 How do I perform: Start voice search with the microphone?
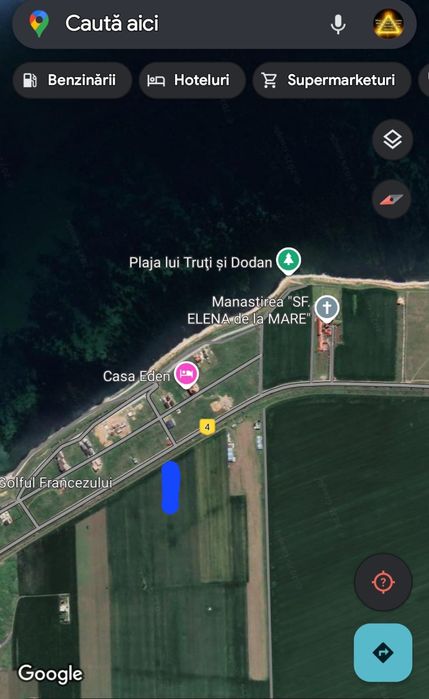click(x=338, y=24)
